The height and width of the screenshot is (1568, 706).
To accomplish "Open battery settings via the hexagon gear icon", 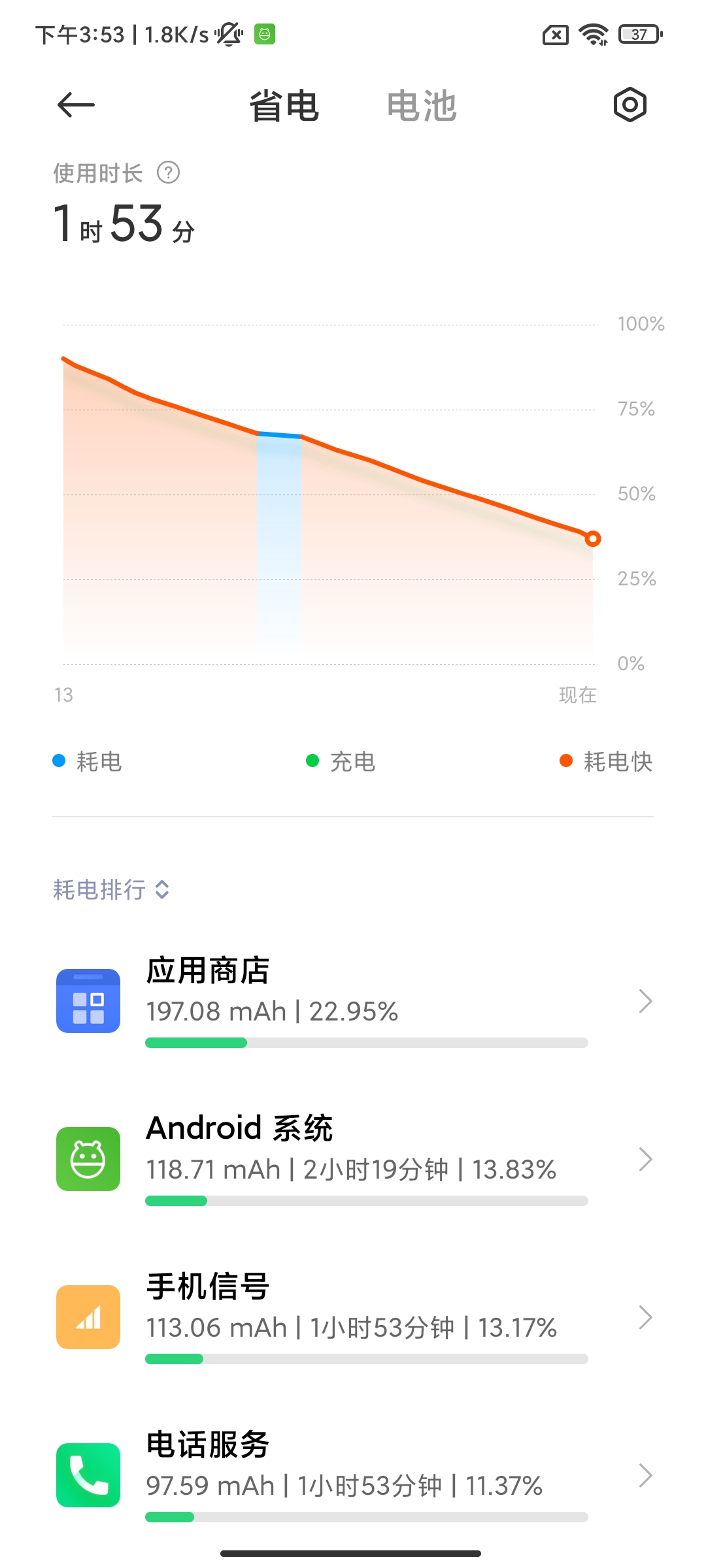I will [x=630, y=105].
